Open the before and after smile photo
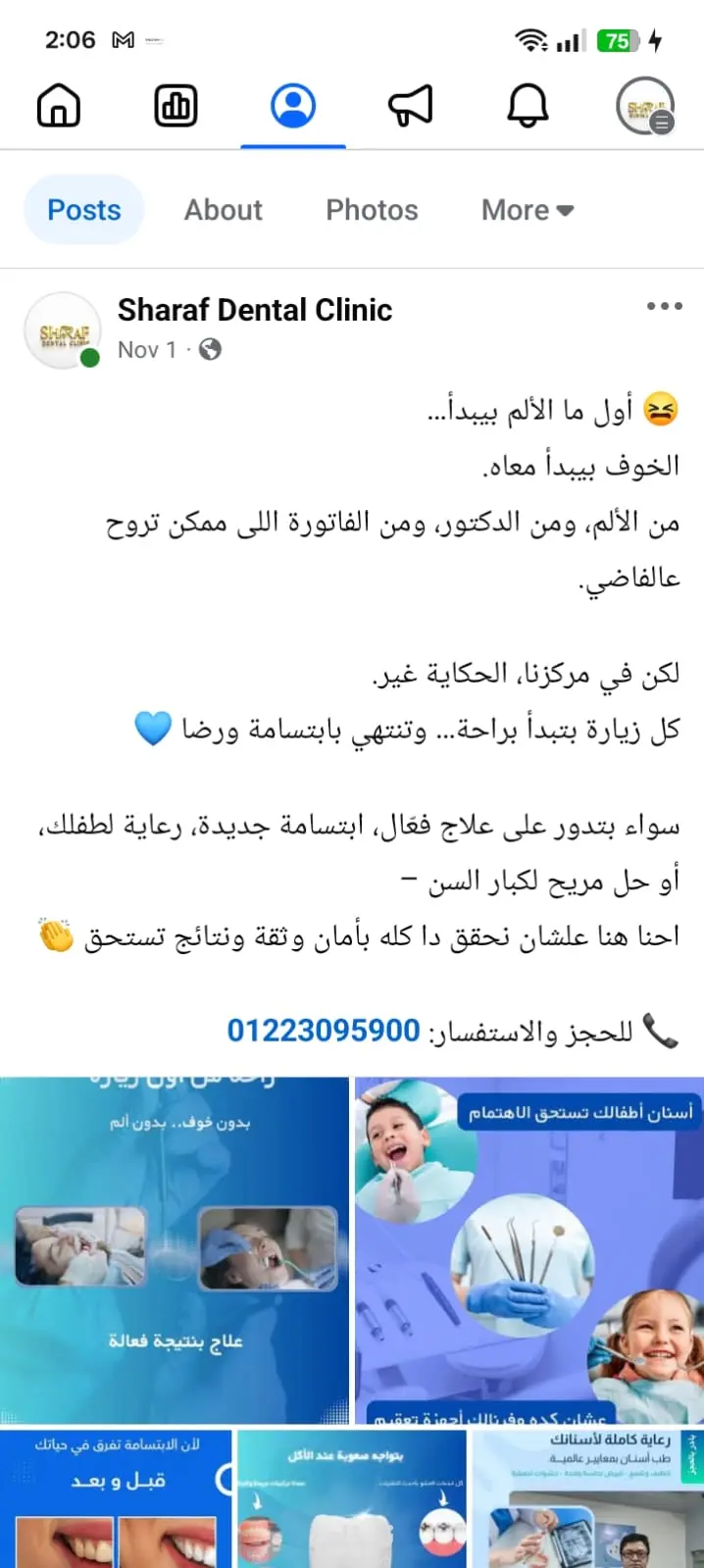Screen dimensions: 704x1568 (x=116, y=1498)
